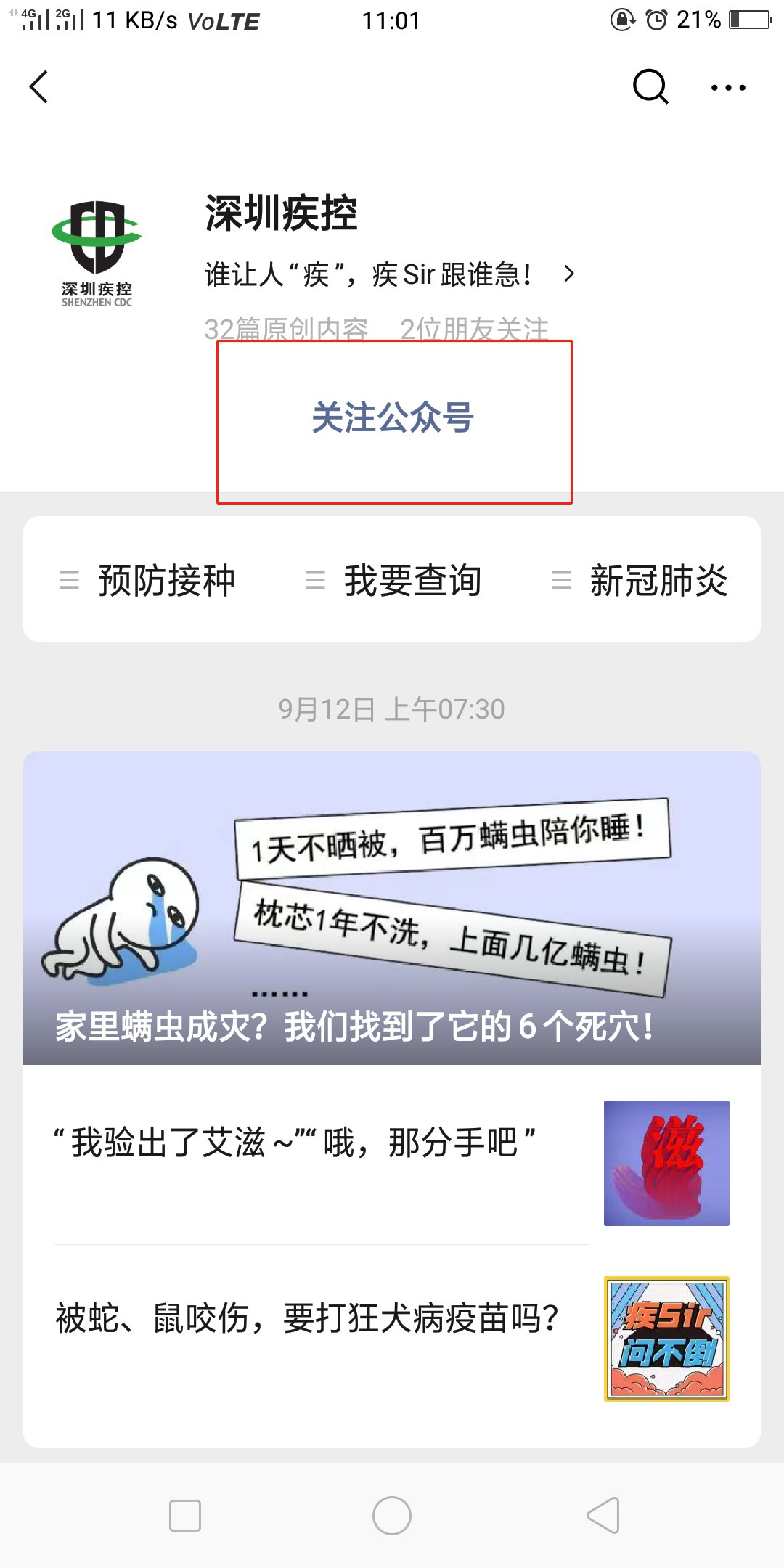Tap the system home button
784x1568 pixels.
tap(391, 1516)
